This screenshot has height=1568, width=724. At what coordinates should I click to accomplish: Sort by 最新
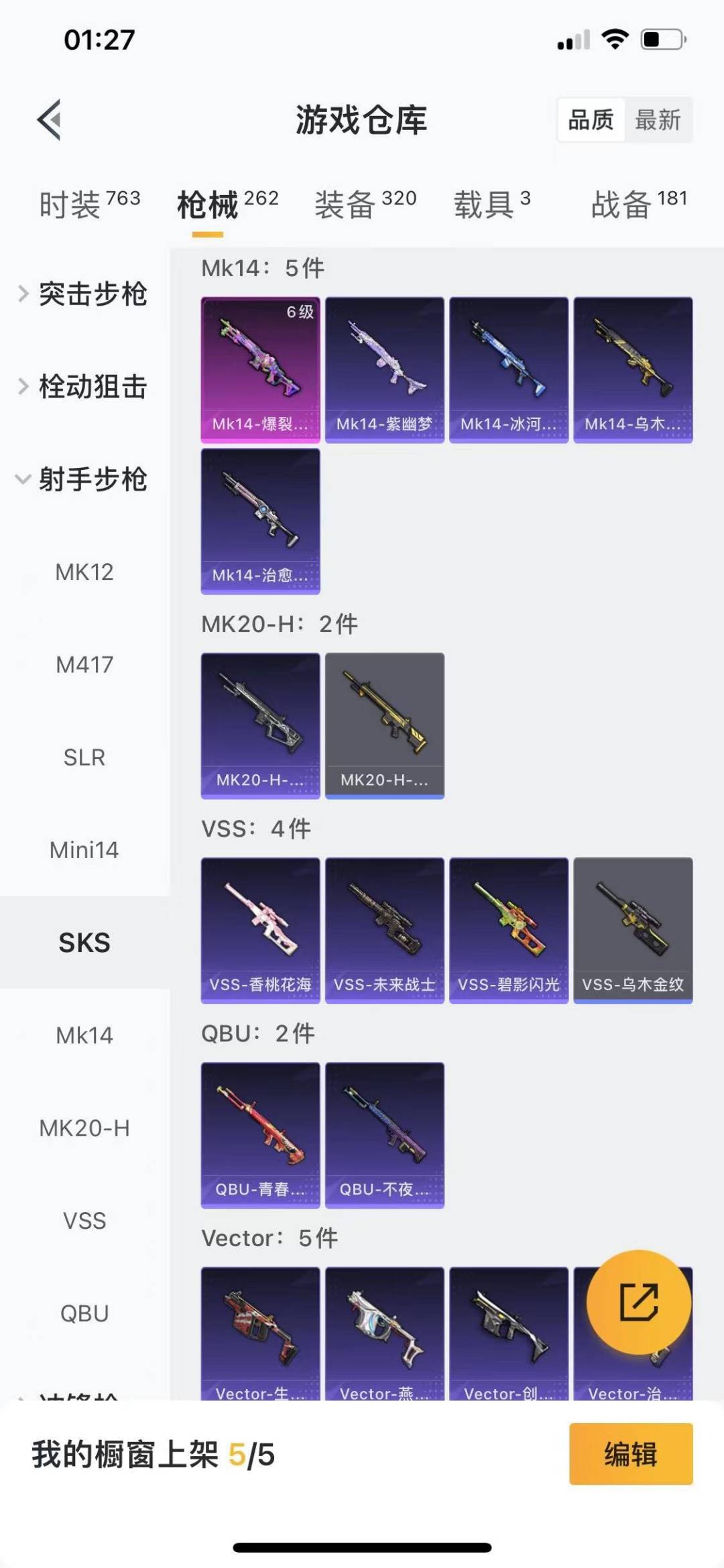[x=658, y=121]
